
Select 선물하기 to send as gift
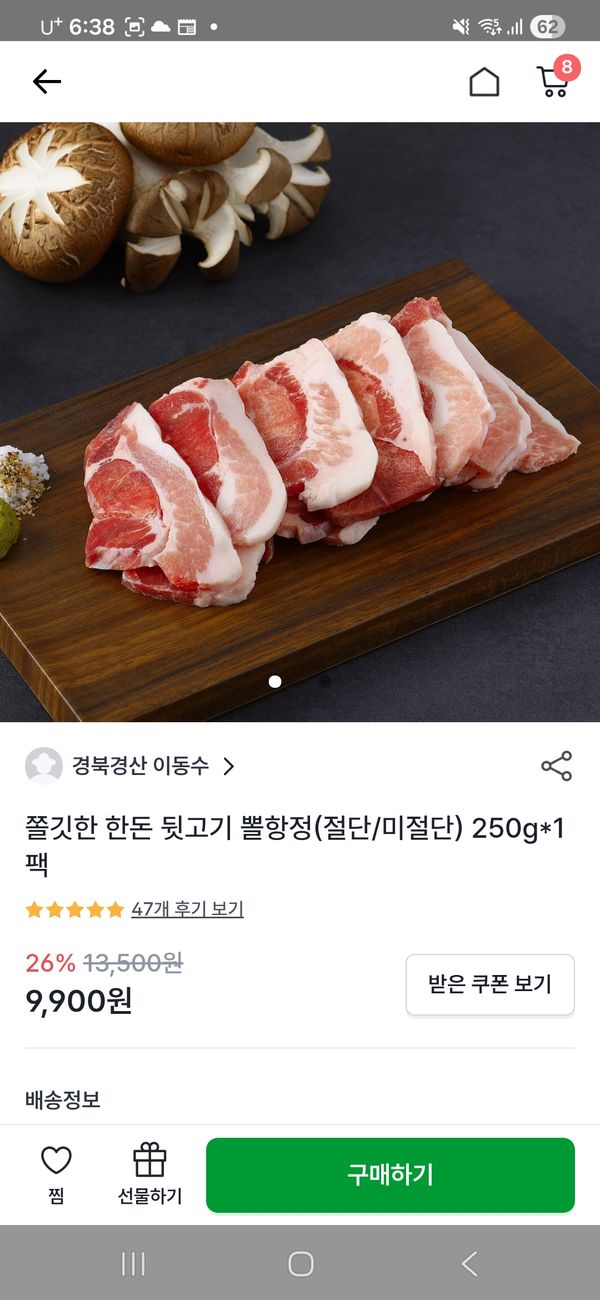[x=150, y=1174]
